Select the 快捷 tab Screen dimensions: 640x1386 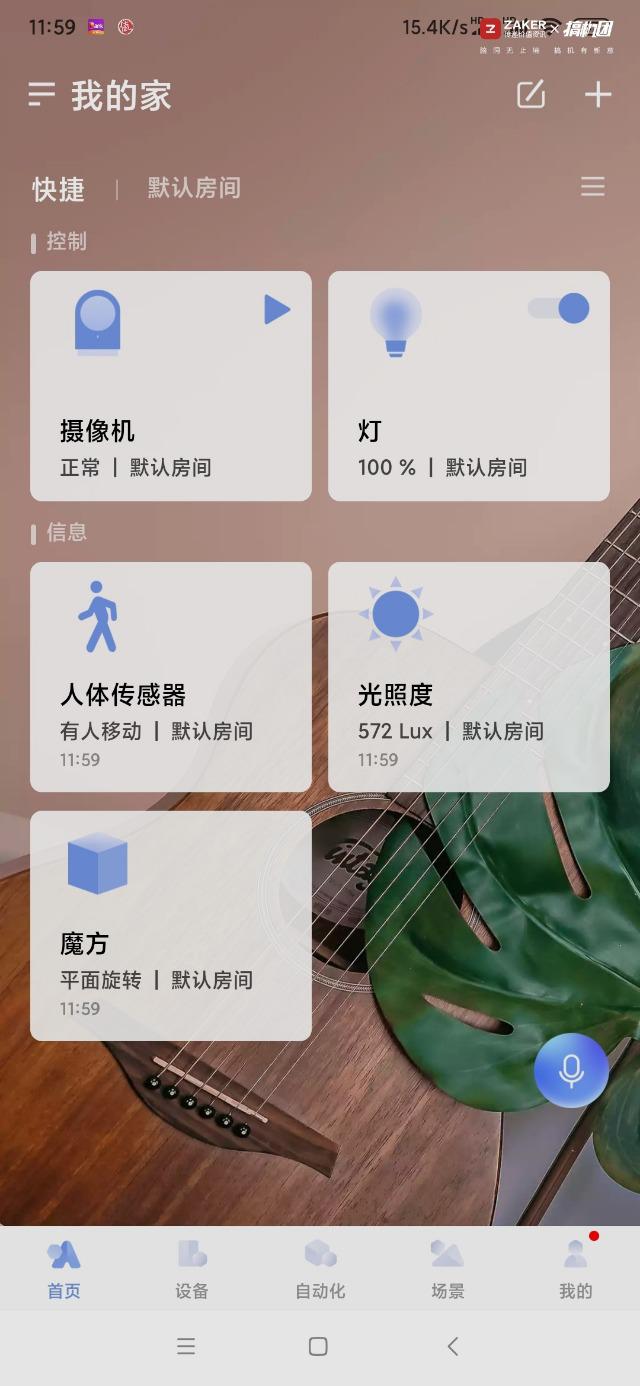pyautogui.click(x=58, y=189)
